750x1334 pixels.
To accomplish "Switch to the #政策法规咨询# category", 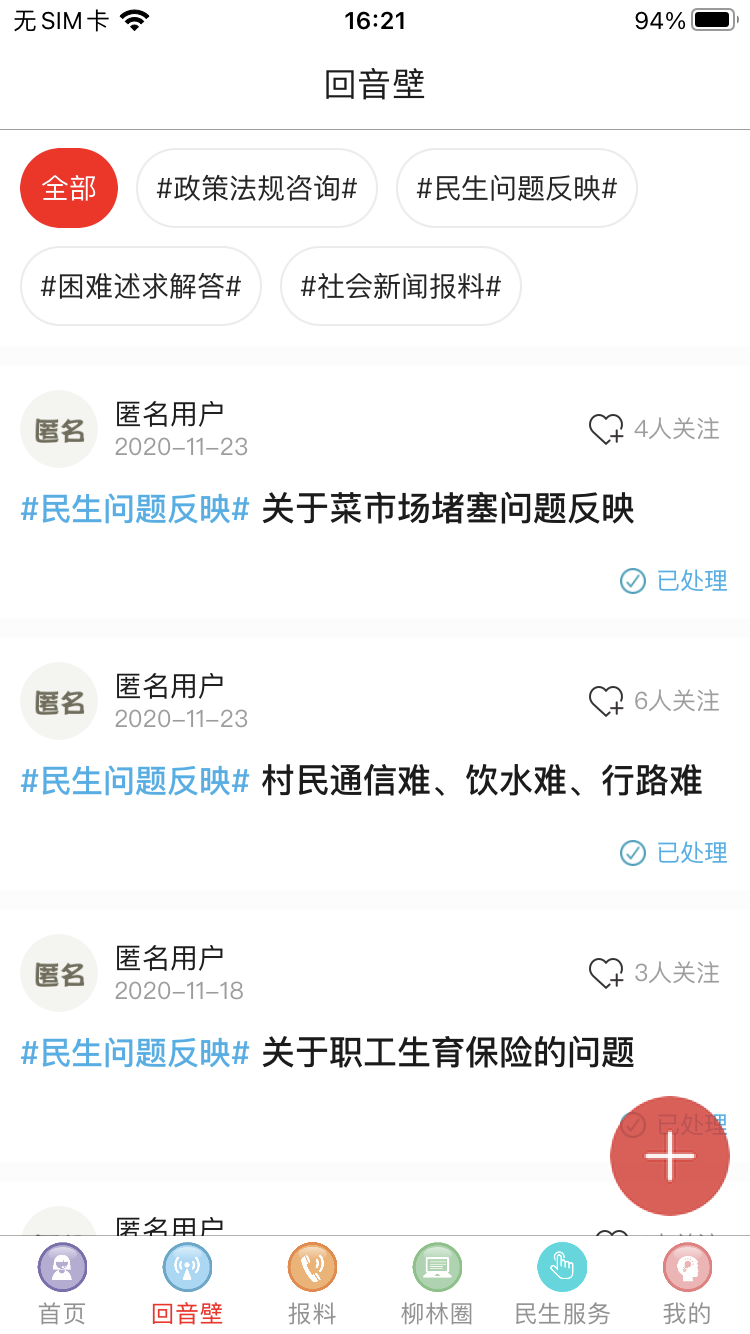I will (x=257, y=188).
